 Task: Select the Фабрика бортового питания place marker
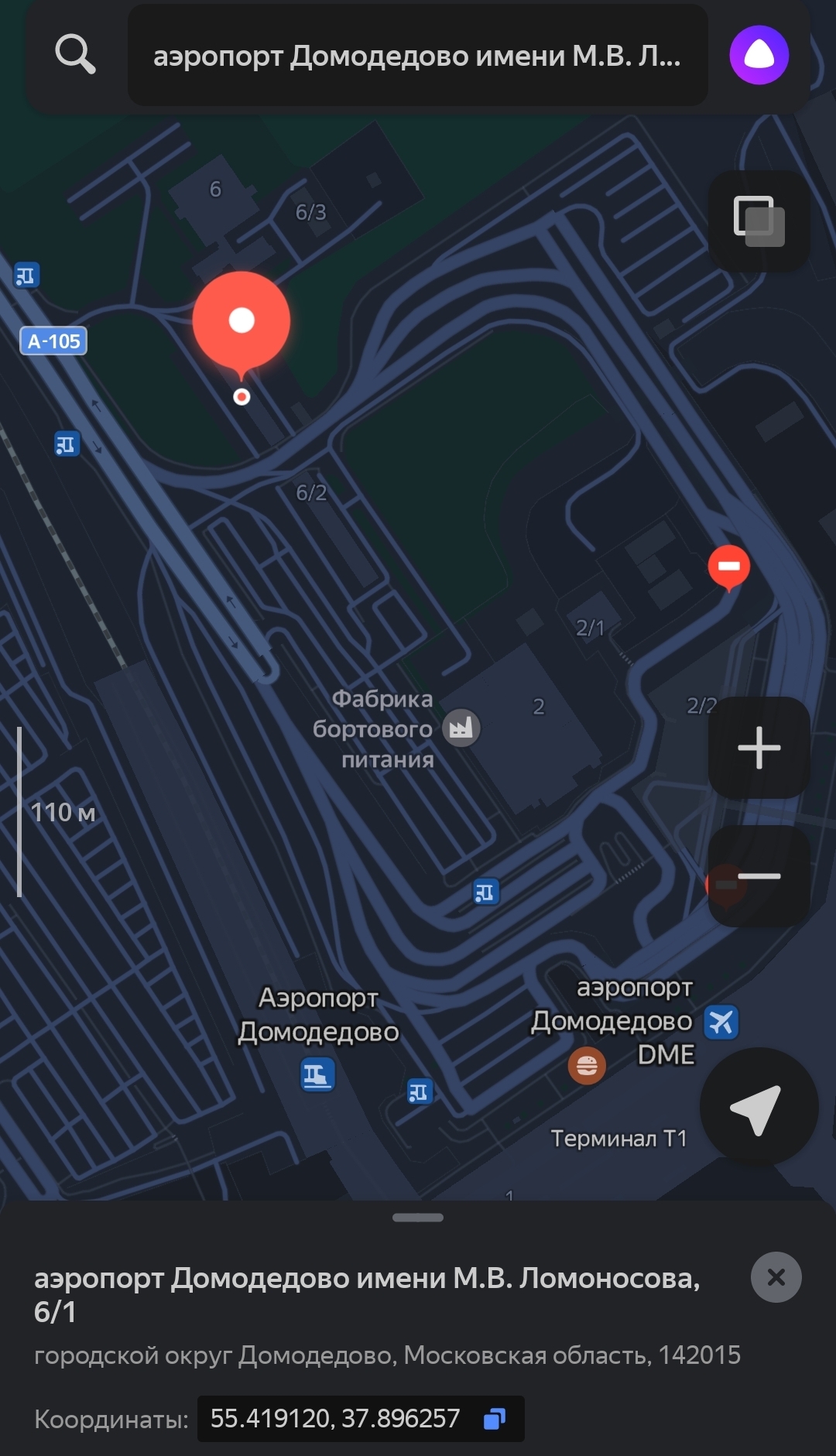pos(461,728)
